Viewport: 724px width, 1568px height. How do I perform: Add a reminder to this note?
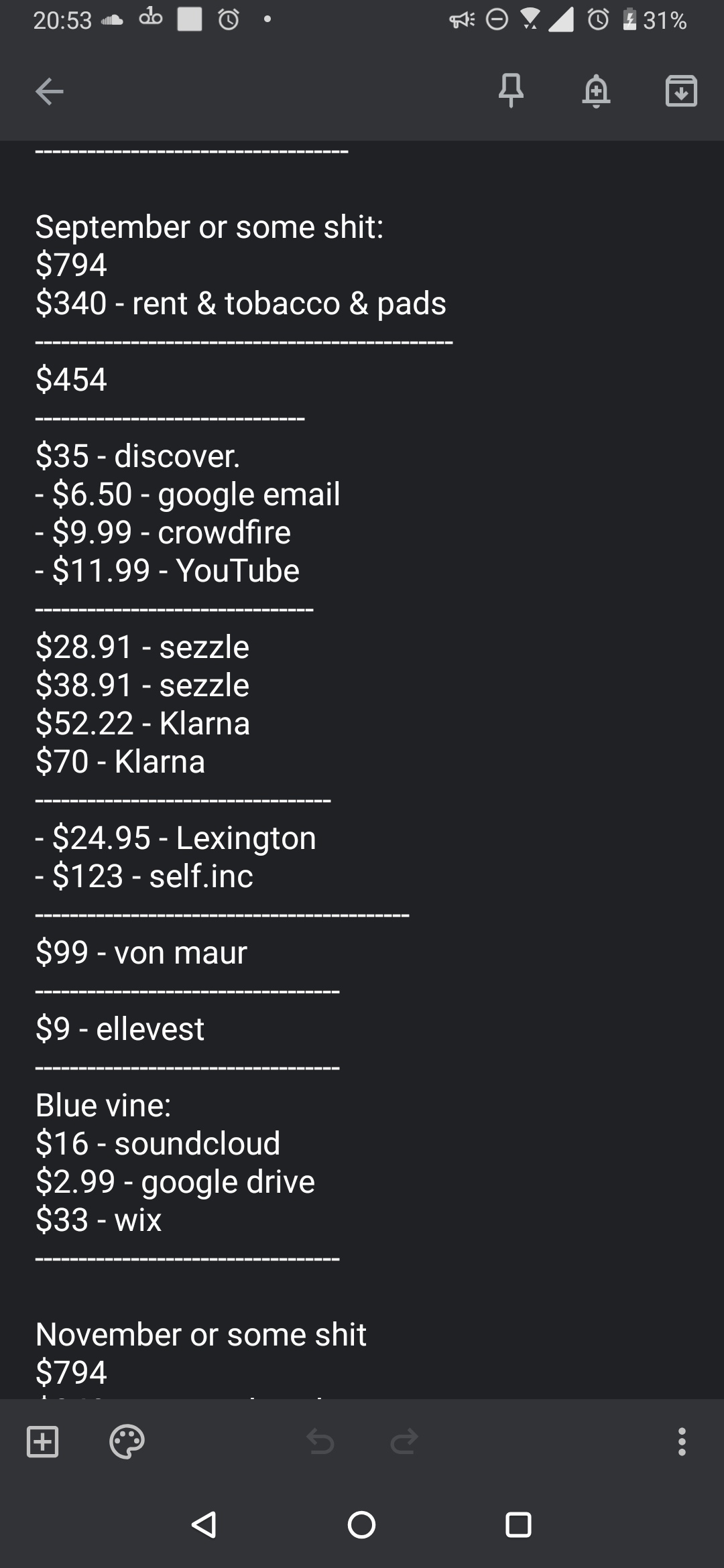click(x=596, y=91)
